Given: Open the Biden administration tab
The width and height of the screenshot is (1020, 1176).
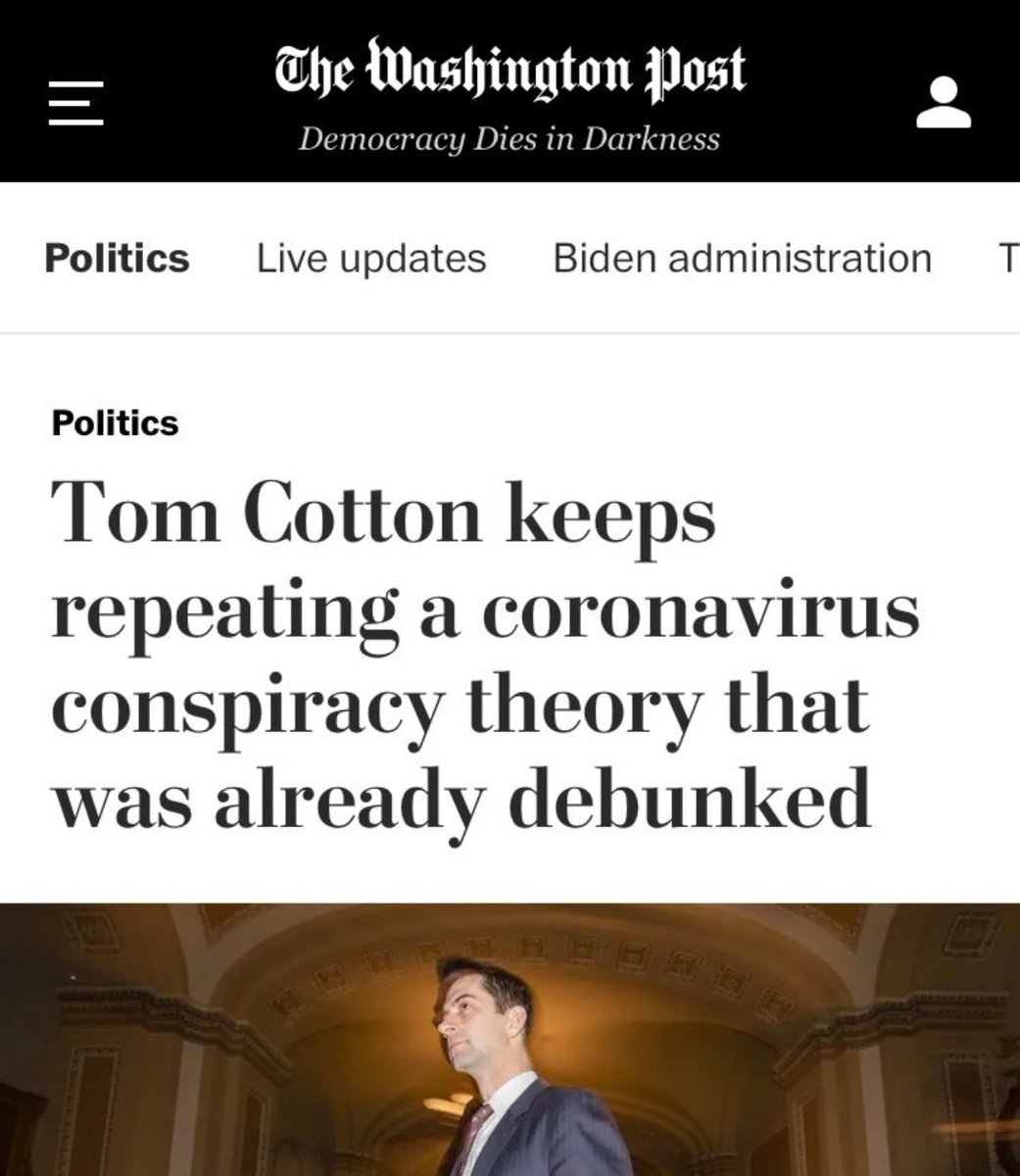Looking at the screenshot, I should pos(742,259).
